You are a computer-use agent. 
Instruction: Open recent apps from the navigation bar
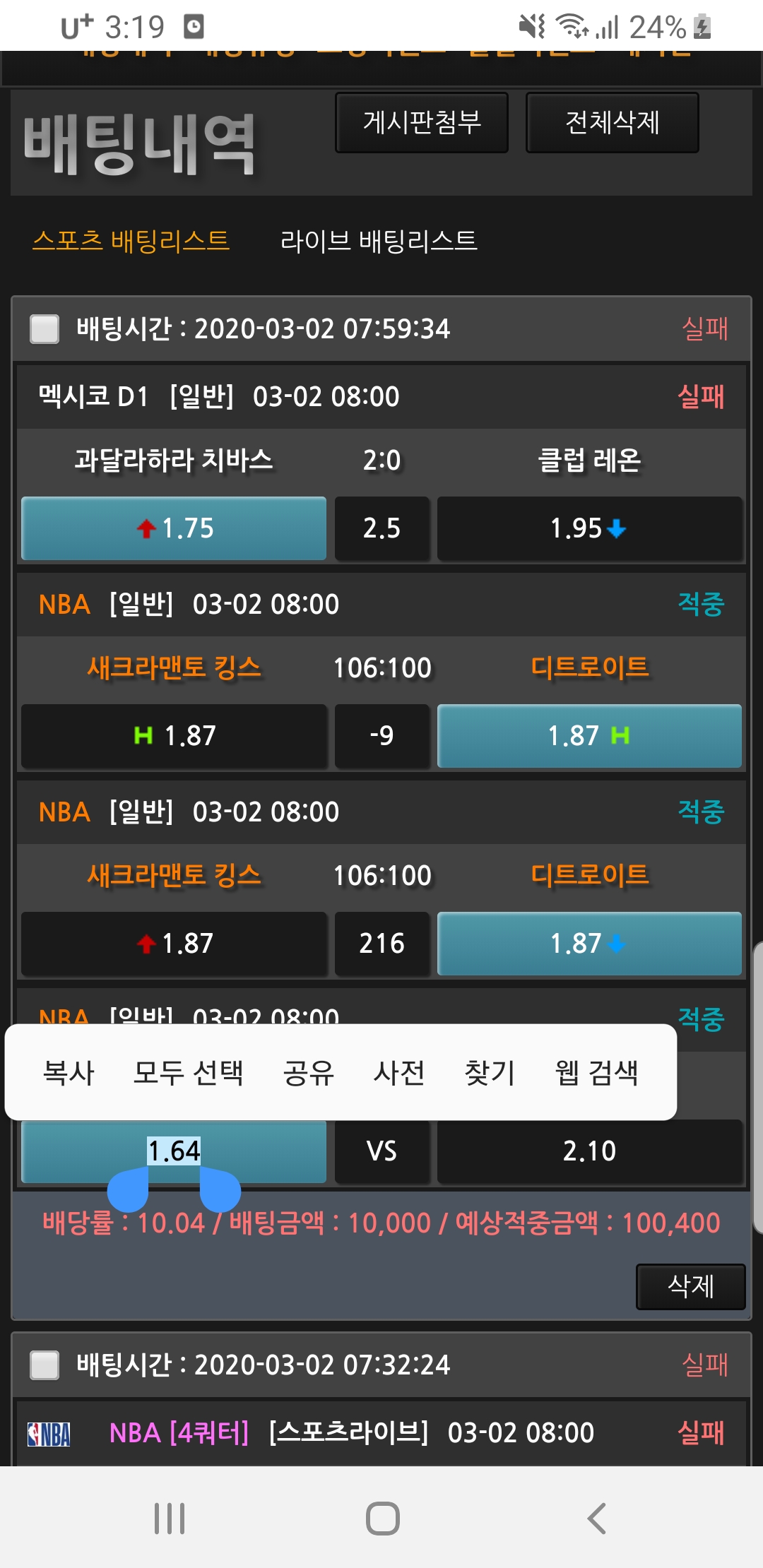click(x=170, y=1518)
